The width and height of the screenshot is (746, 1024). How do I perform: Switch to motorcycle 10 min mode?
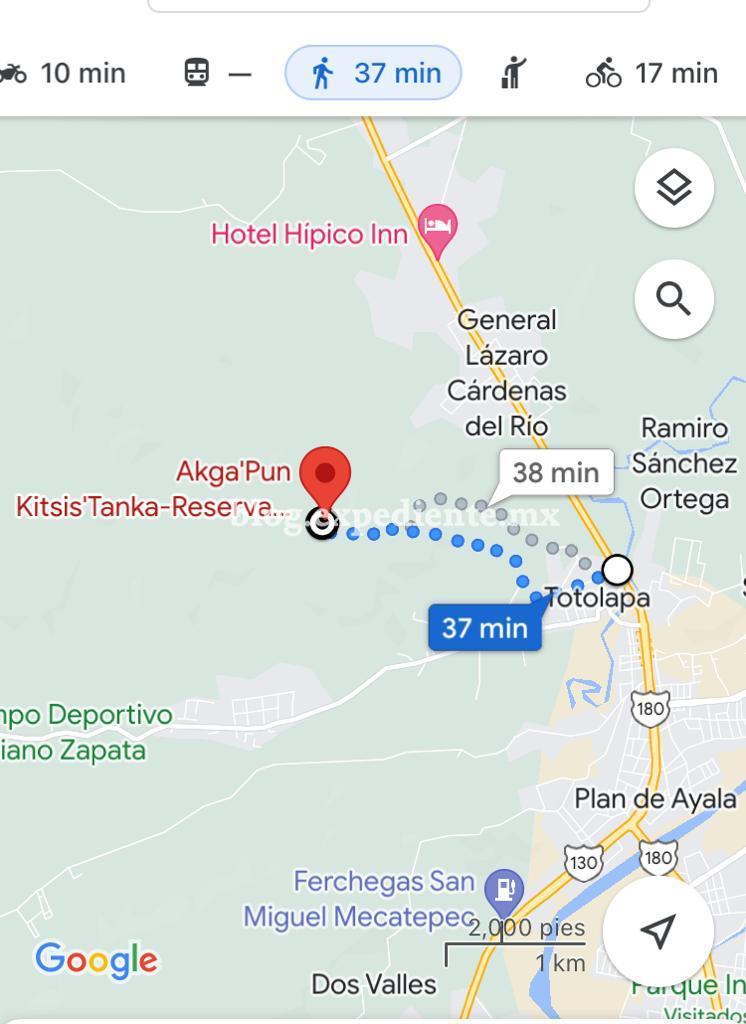coord(64,73)
